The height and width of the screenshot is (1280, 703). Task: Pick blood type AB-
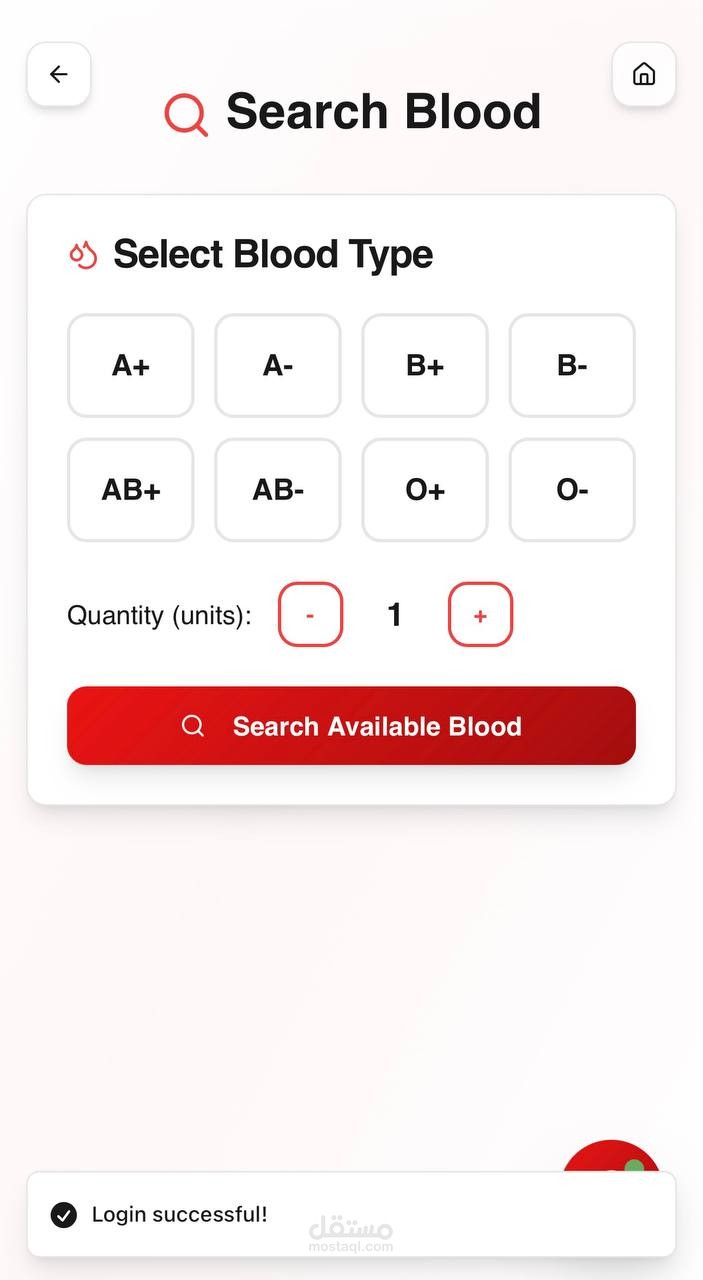278,490
